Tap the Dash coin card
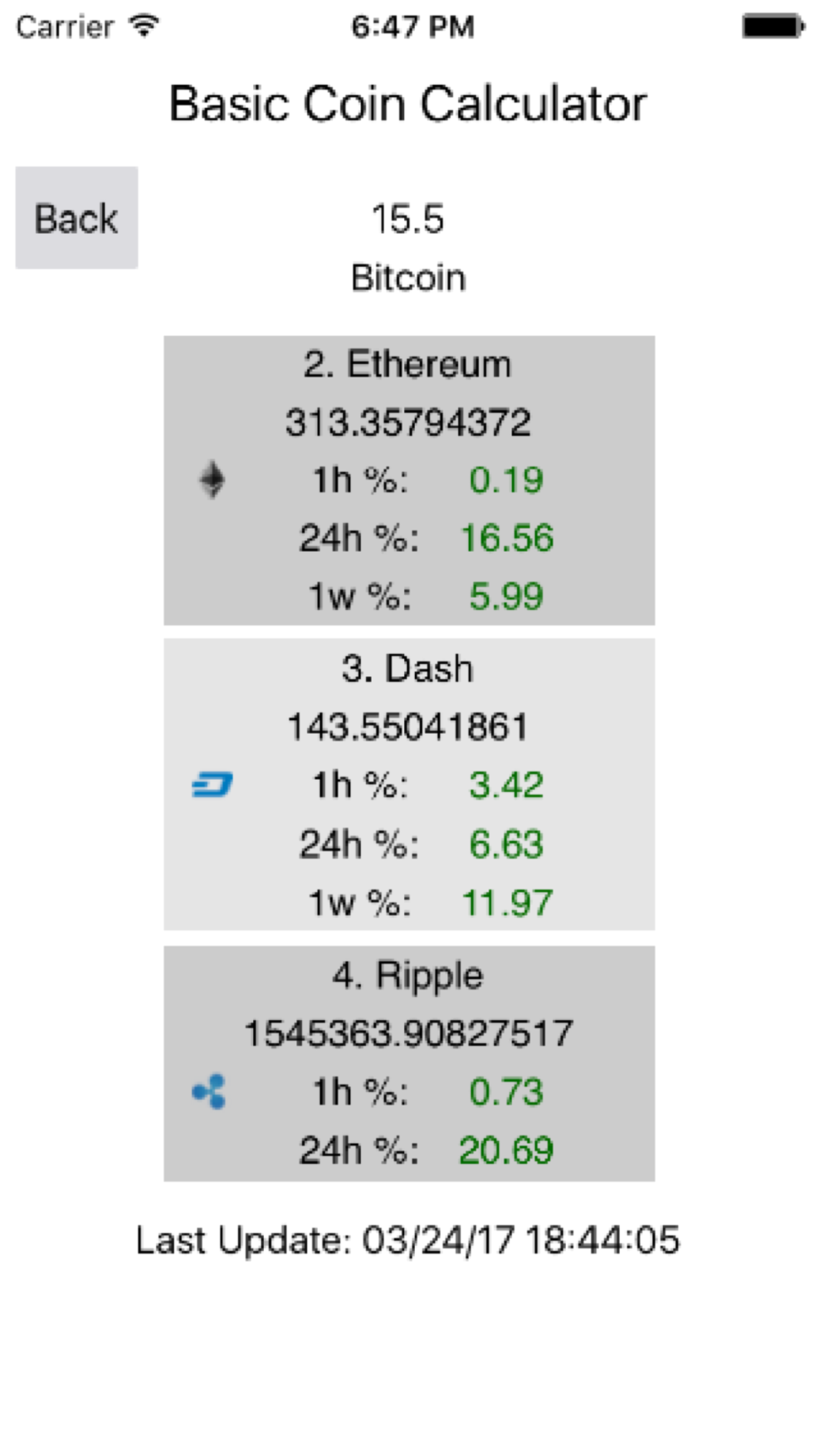This screenshot has height=1456, width=819. (409, 785)
